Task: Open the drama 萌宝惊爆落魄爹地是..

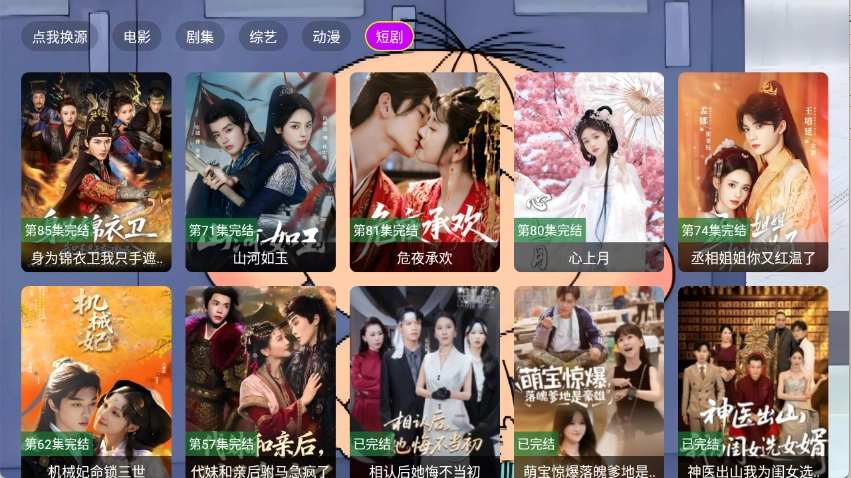Action: tap(589, 380)
